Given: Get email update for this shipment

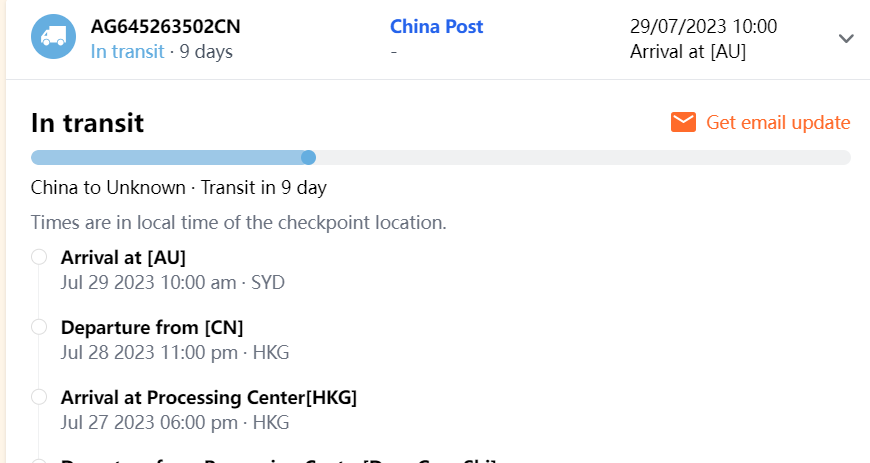Looking at the screenshot, I should (x=761, y=123).
